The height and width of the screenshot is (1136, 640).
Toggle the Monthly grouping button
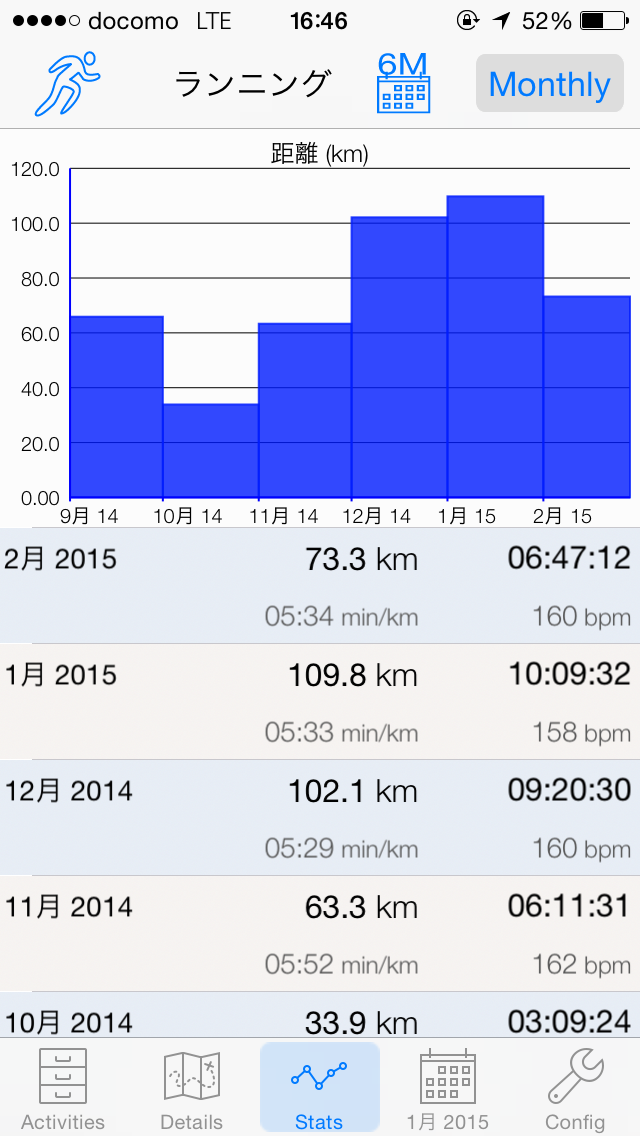click(549, 83)
